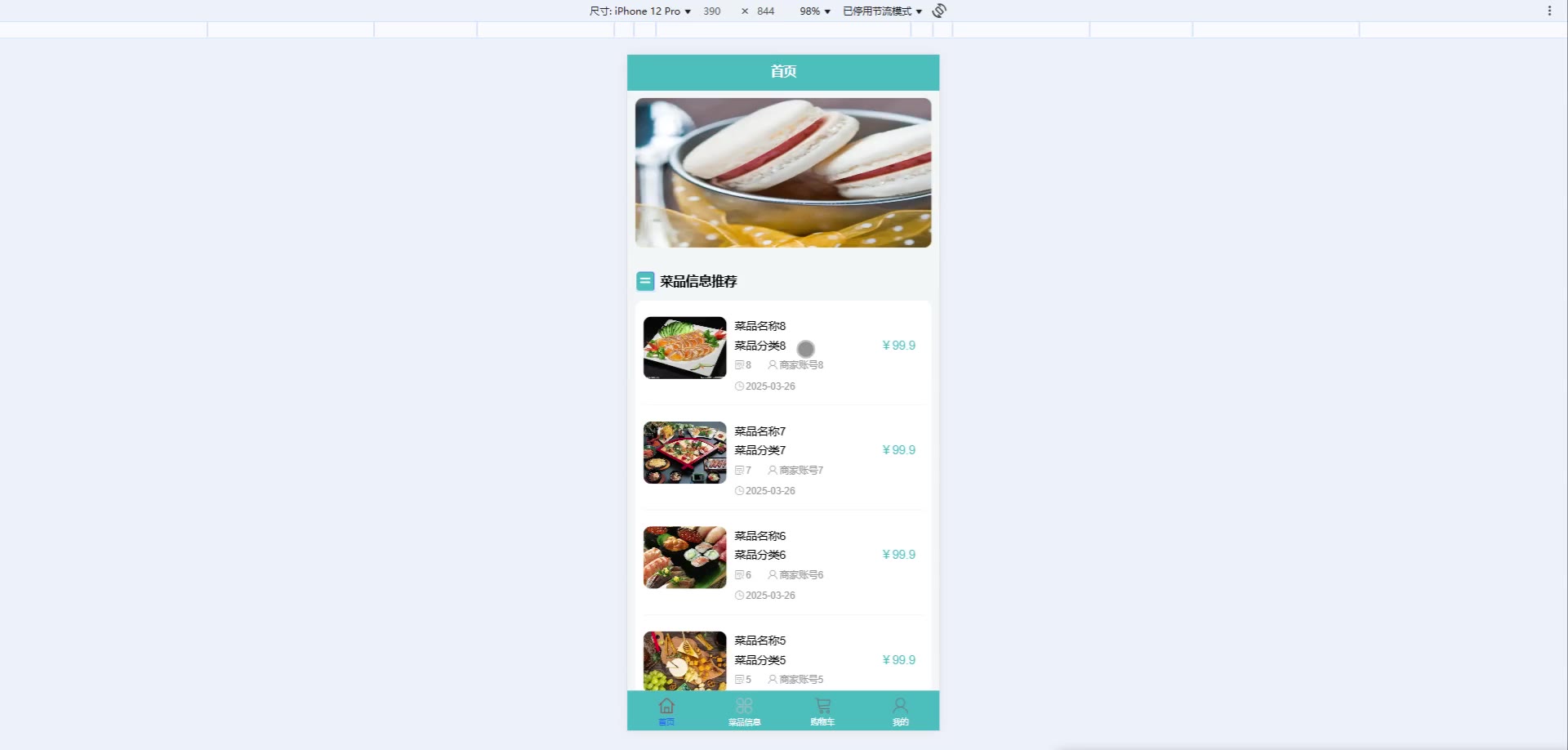The width and height of the screenshot is (1568, 750).
Task: Open dish card 菜品名称7
Action: pyautogui.click(x=782, y=458)
